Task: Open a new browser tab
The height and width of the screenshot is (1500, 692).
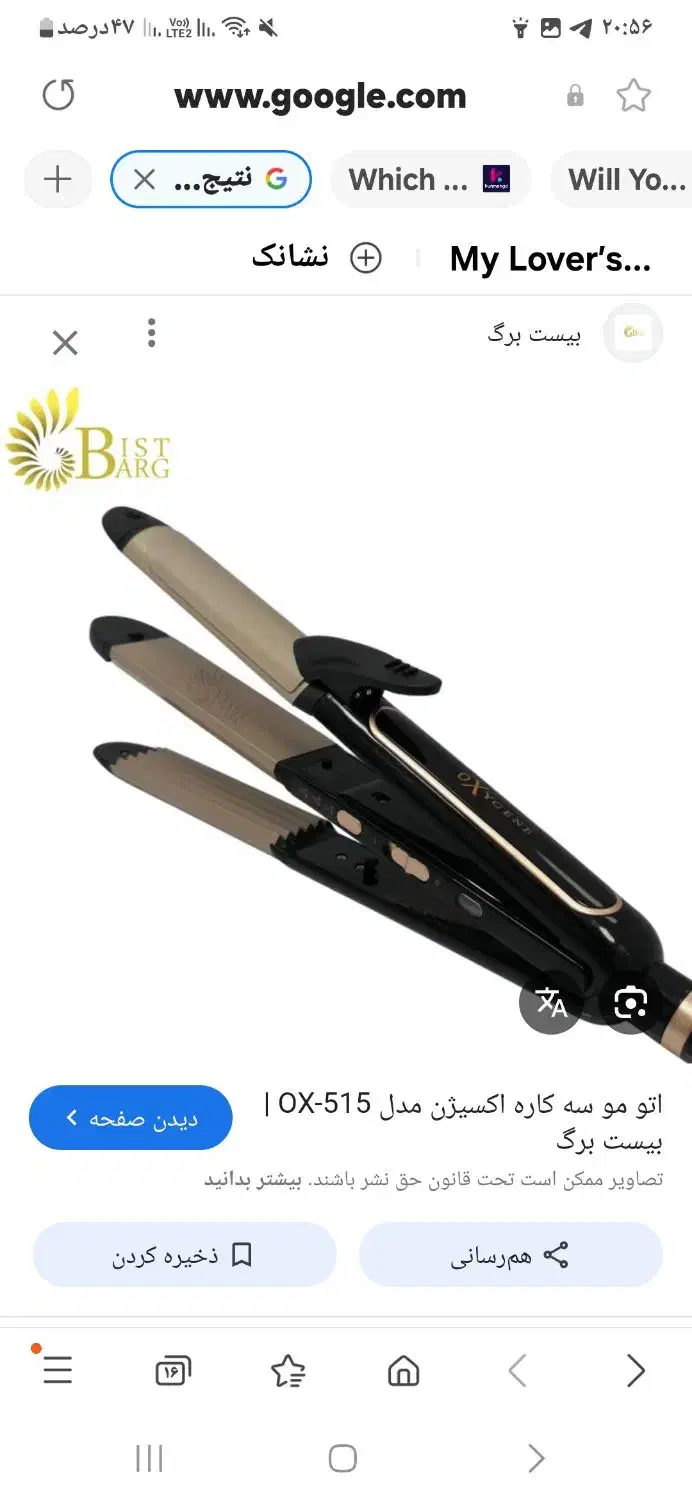Action: pos(58,180)
